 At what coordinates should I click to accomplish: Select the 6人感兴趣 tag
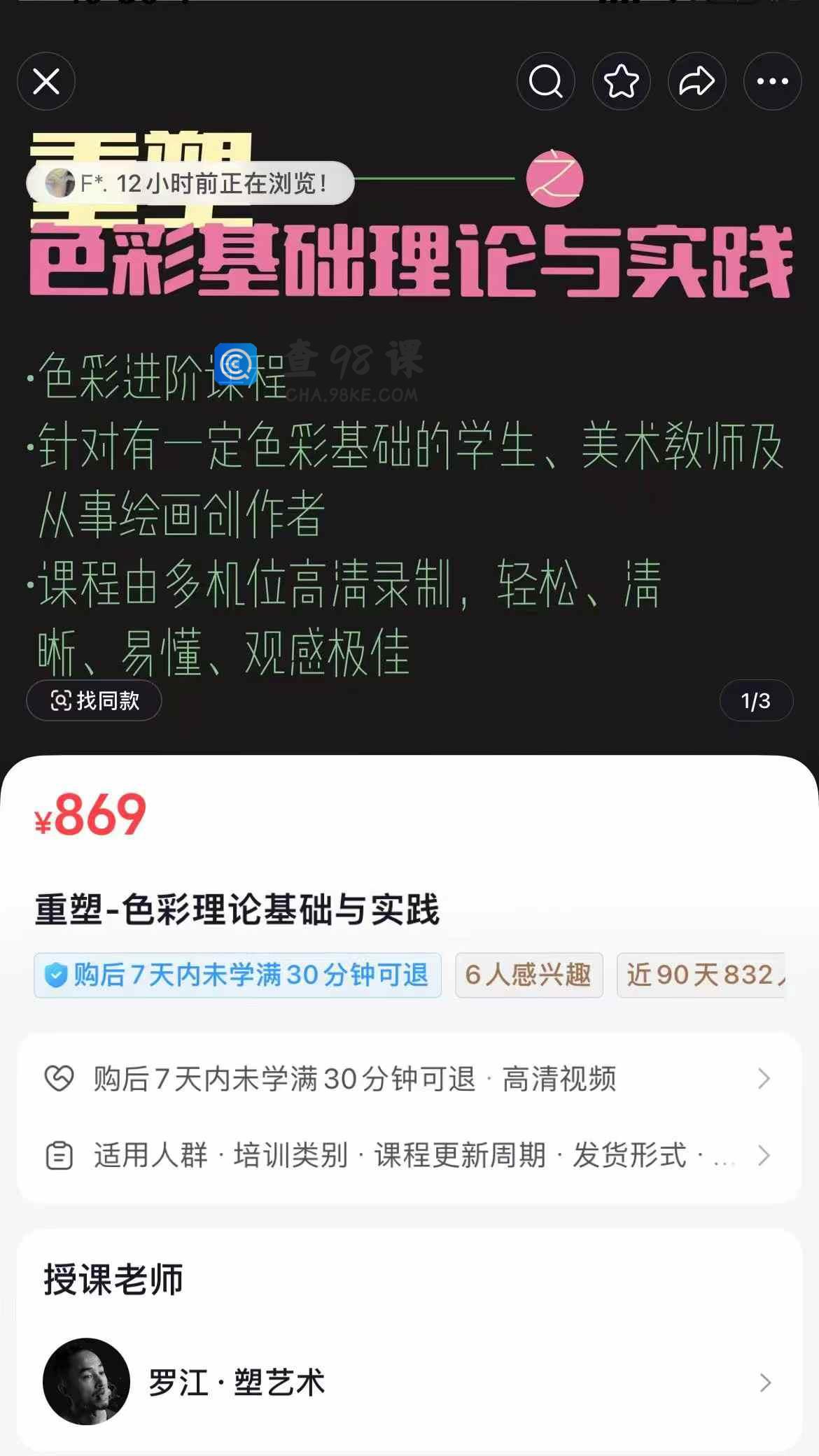[528, 975]
